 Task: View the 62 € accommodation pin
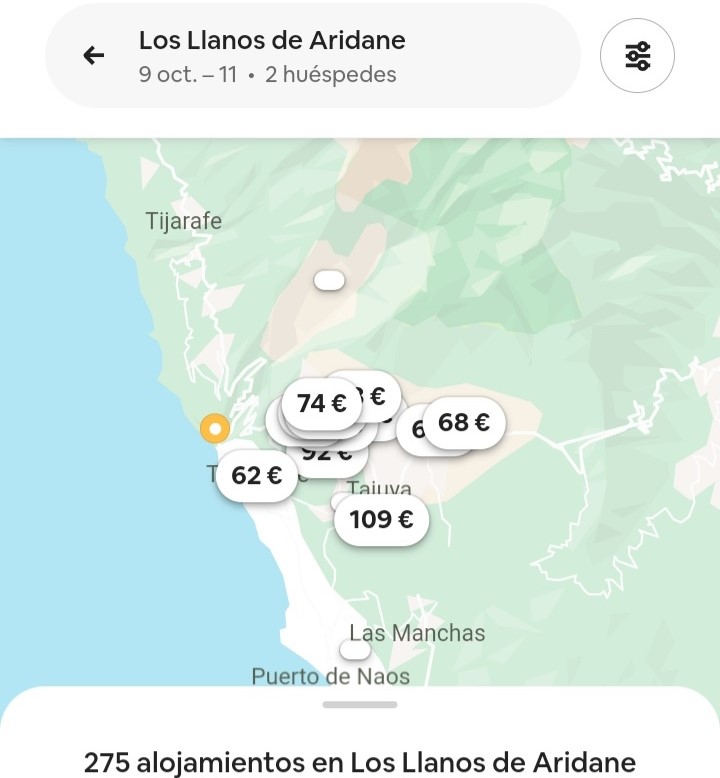(x=257, y=476)
